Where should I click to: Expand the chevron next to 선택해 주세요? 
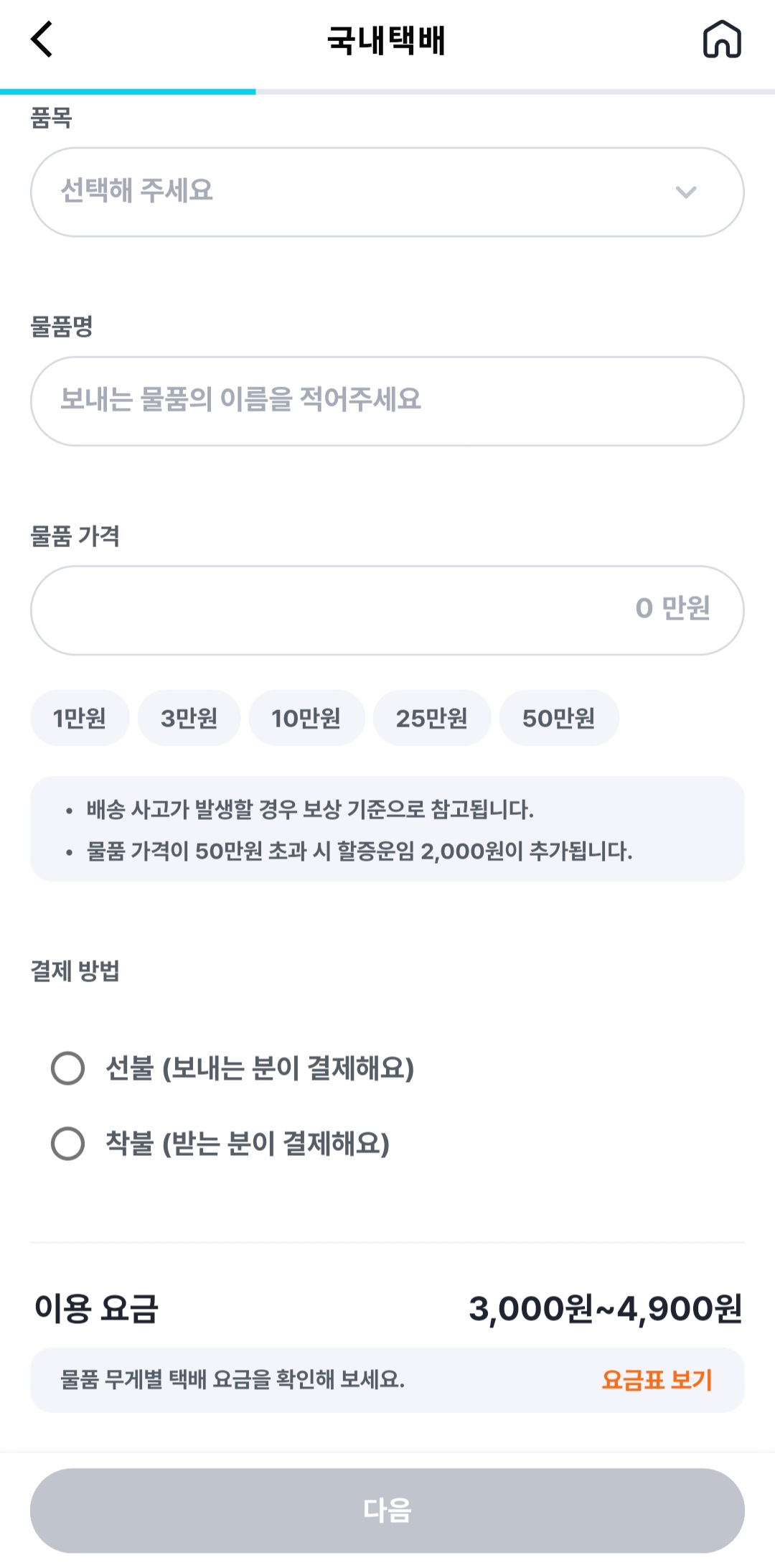685,192
